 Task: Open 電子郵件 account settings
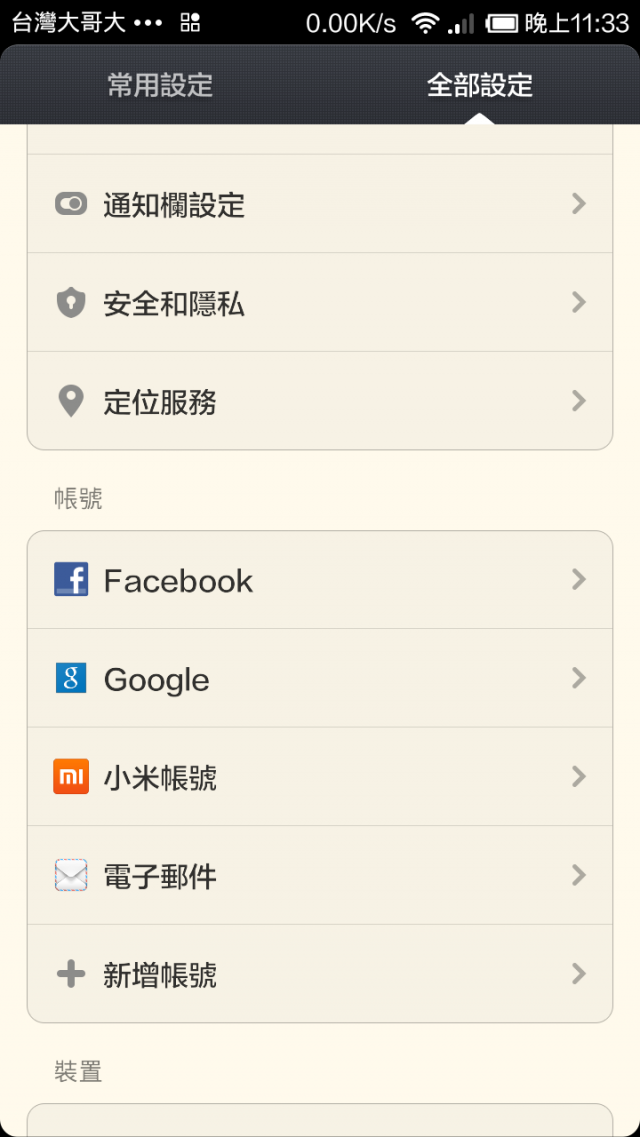[320, 876]
